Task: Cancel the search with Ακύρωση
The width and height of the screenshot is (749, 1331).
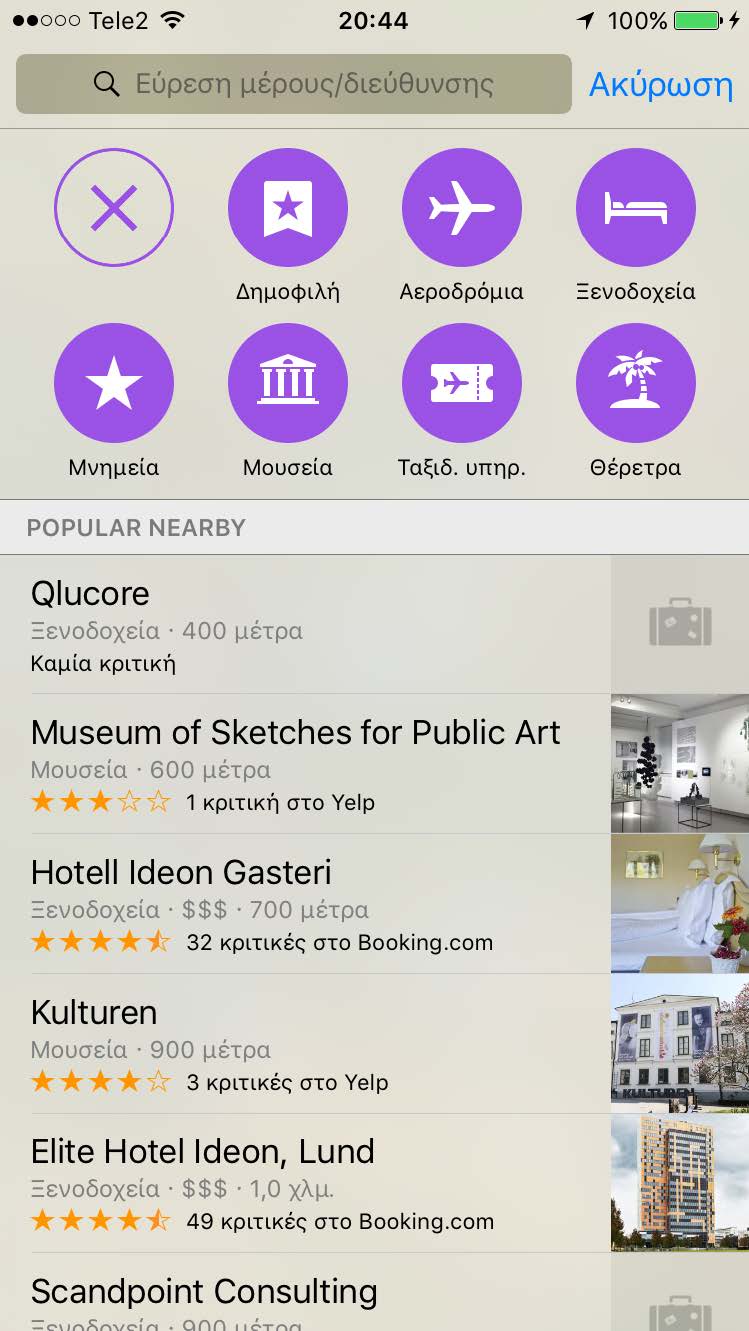Action: coord(661,84)
